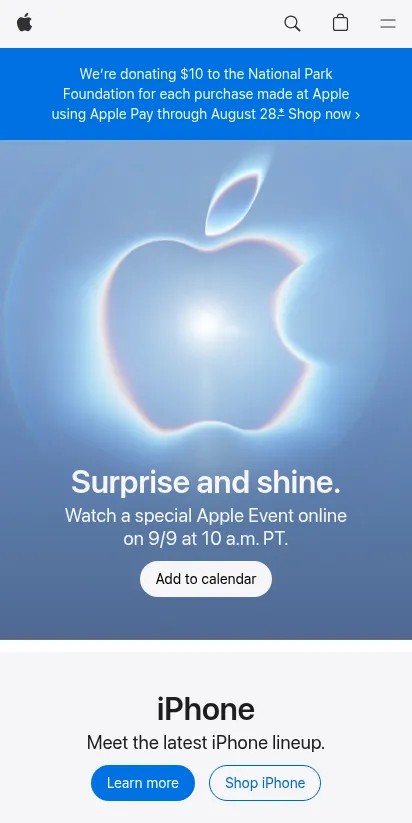Image resolution: width=412 pixels, height=823 pixels.
Task: Open the search magnifier icon
Action: tap(292, 24)
